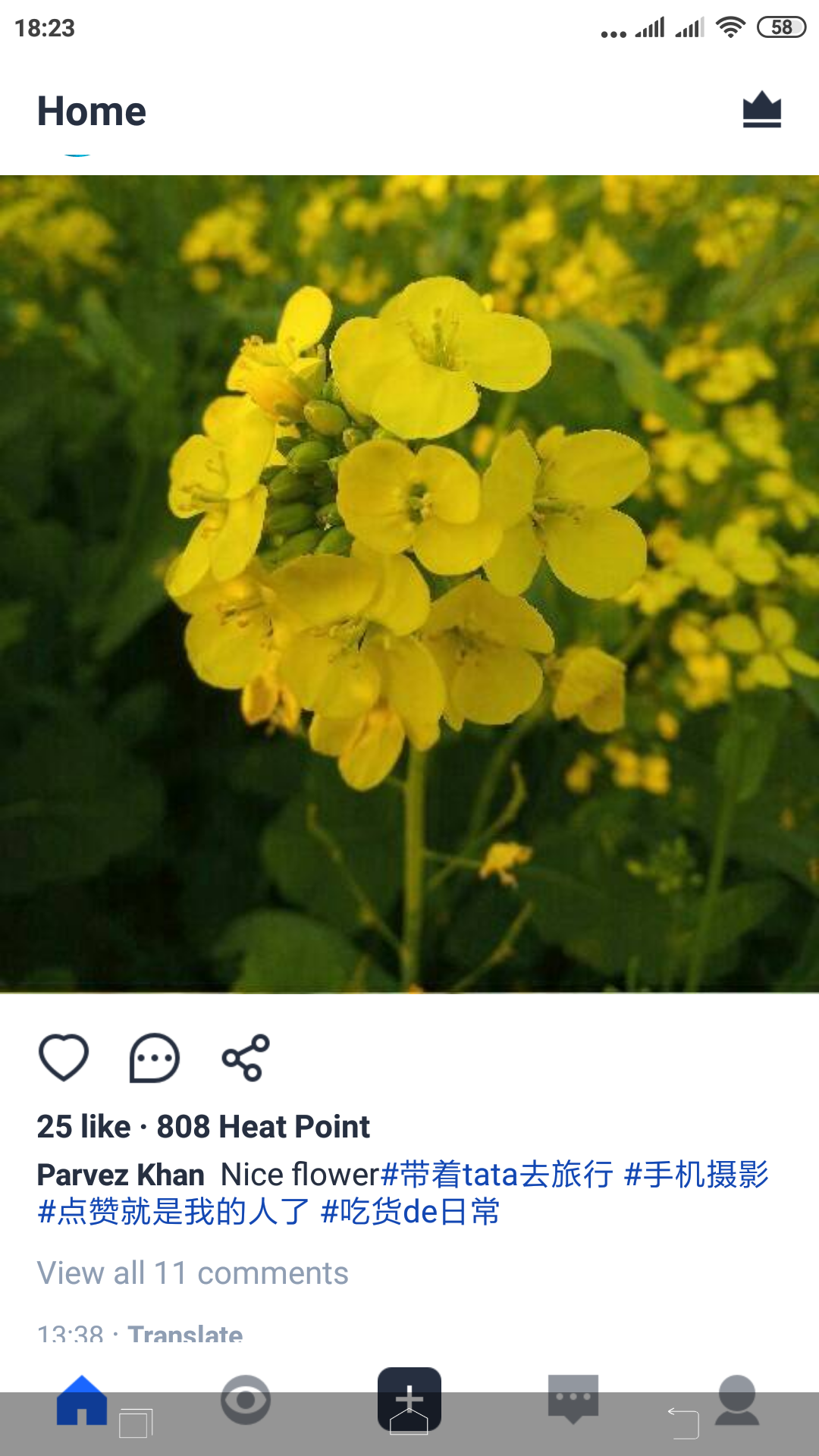Like Parvez Khan's flower post
Screen dimensions: 819x1456
click(64, 1057)
